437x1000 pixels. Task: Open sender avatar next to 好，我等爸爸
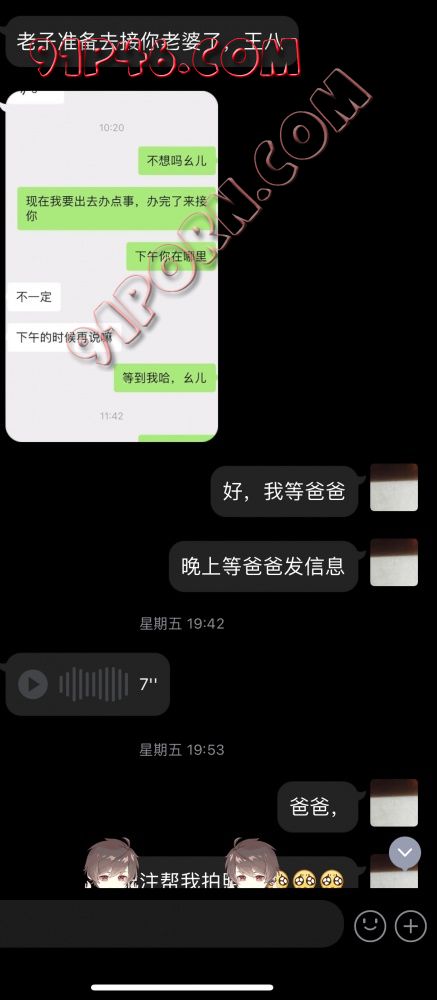394,487
